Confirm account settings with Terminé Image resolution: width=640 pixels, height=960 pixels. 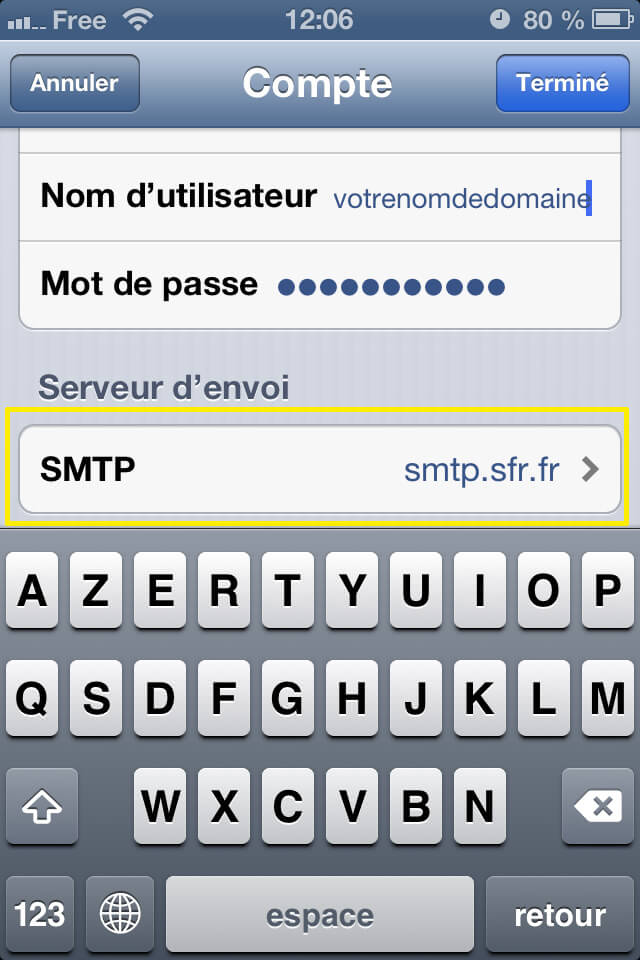(562, 84)
